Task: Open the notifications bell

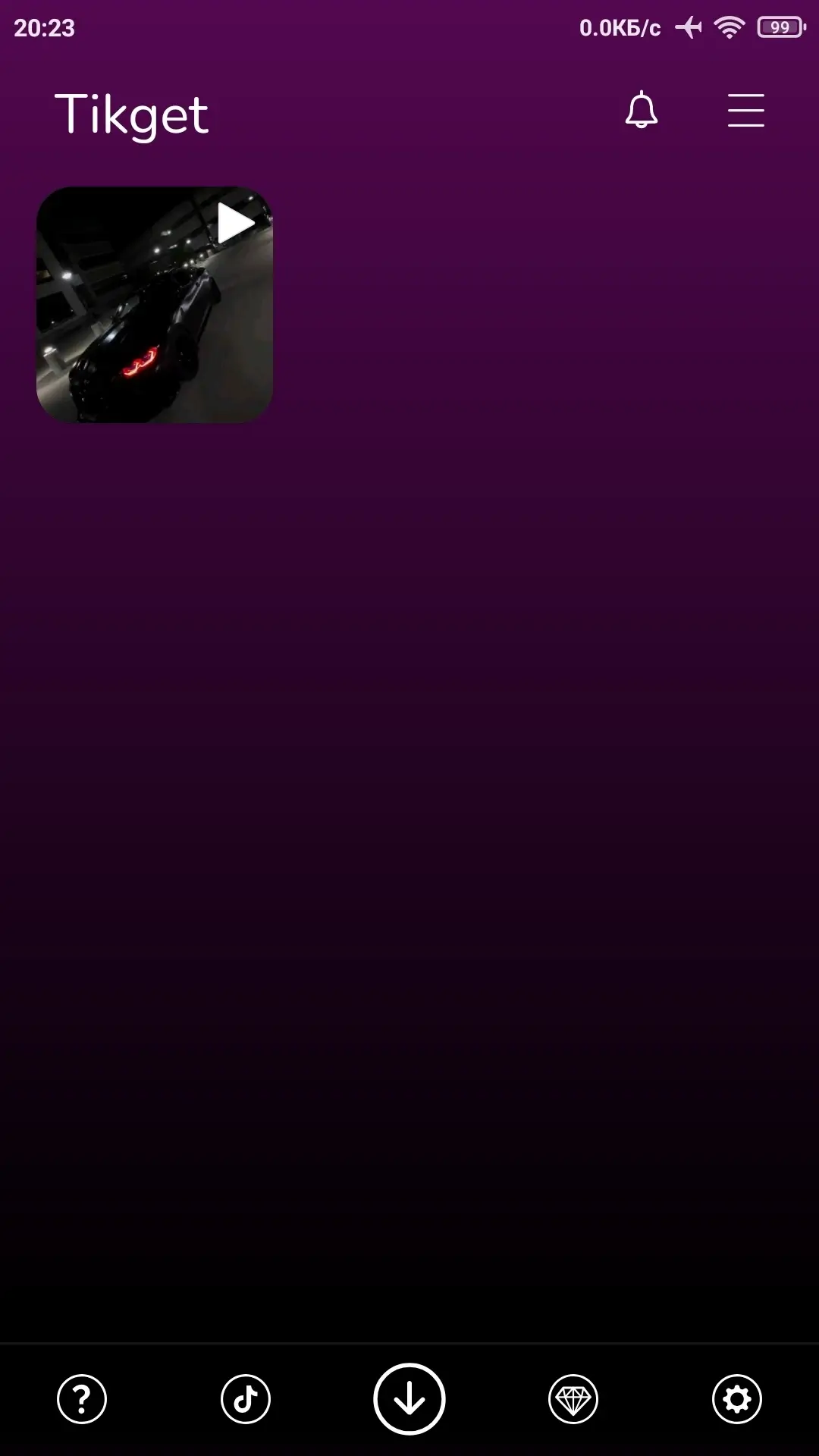Action: 641,110
